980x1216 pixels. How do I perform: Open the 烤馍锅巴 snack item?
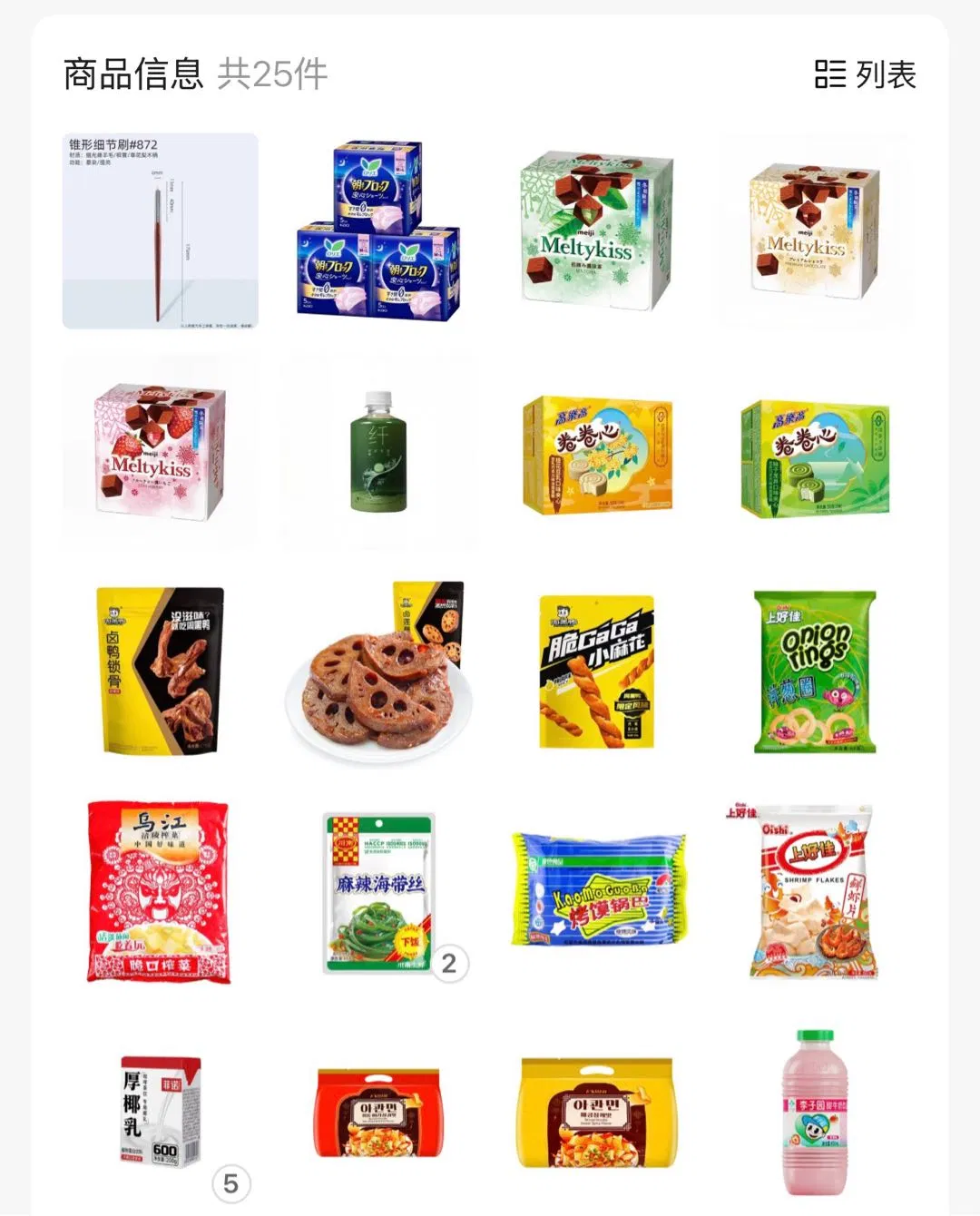[x=597, y=889]
